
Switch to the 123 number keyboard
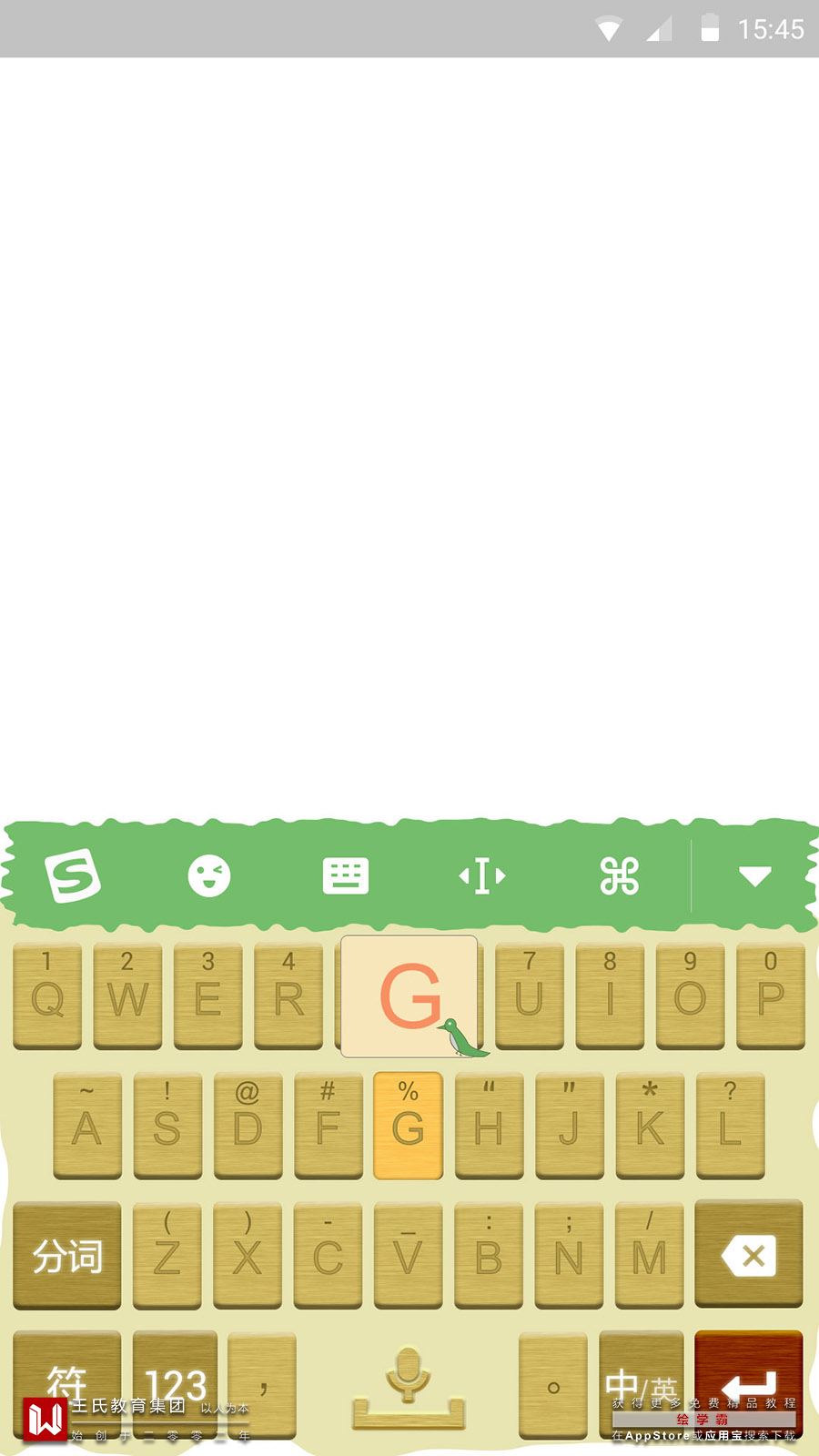(x=175, y=1383)
